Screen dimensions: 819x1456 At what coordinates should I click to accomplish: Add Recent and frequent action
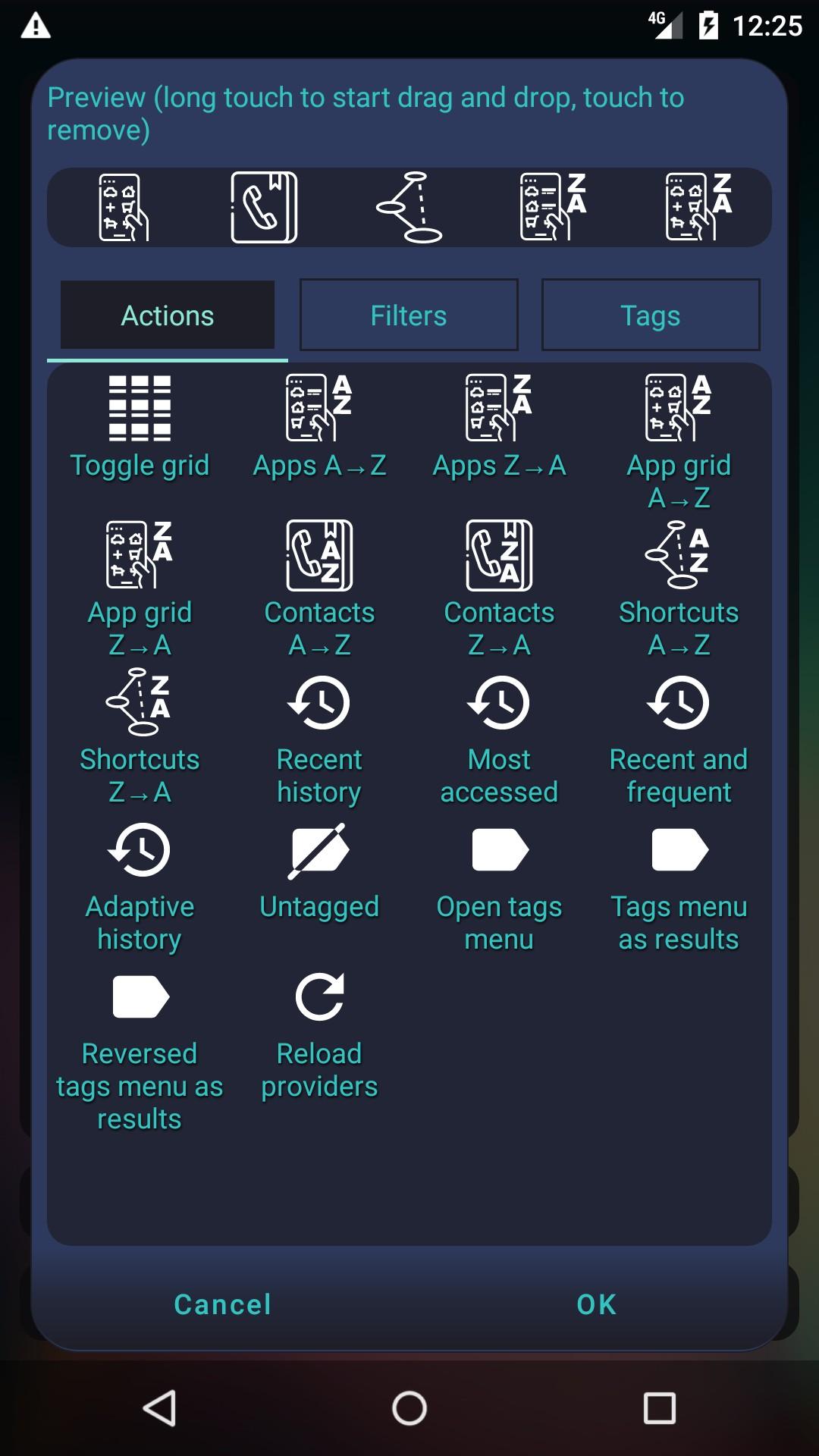tap(679, 736)
